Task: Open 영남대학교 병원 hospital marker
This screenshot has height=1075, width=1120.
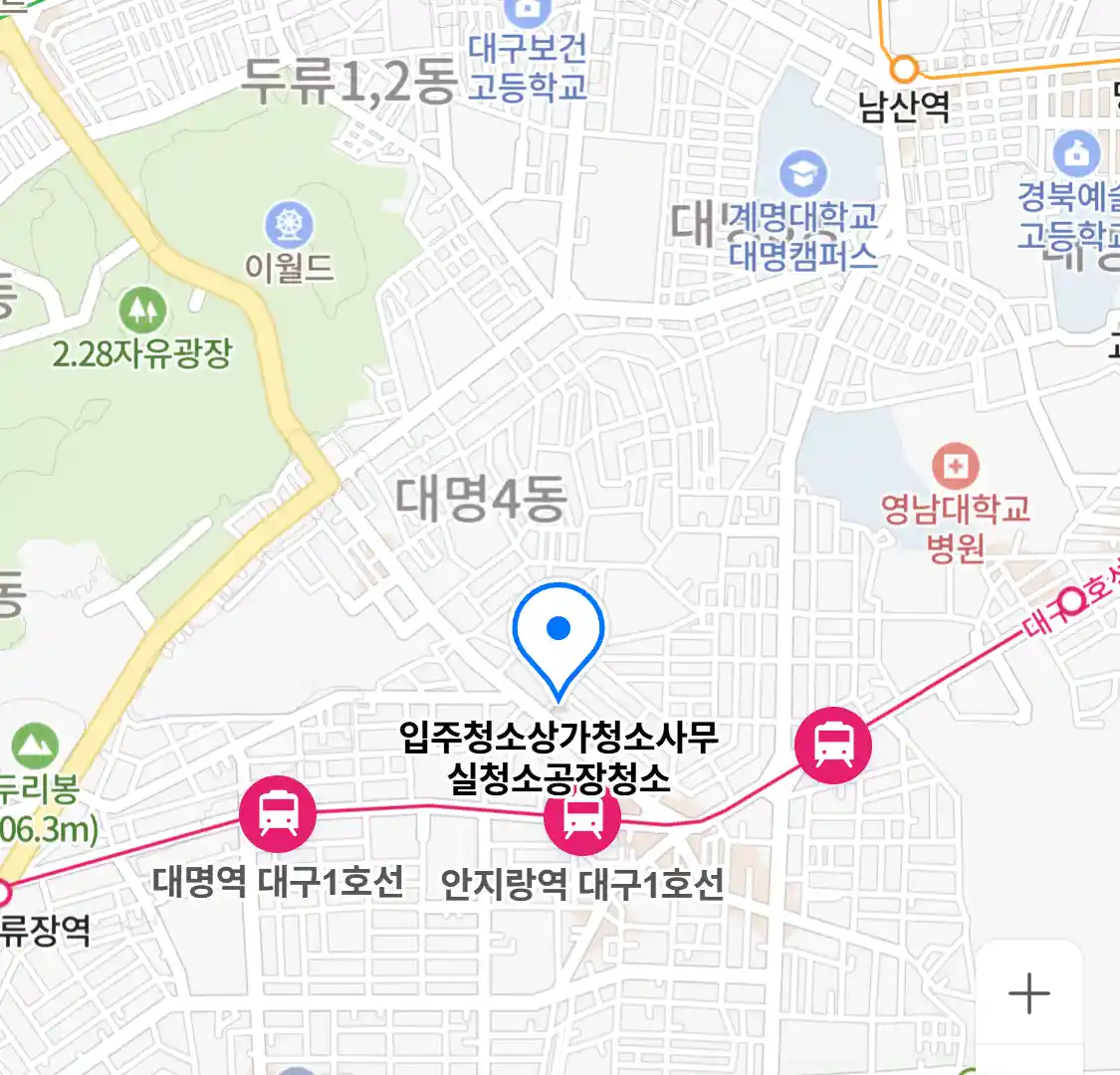Action: (x=955, y=466)
